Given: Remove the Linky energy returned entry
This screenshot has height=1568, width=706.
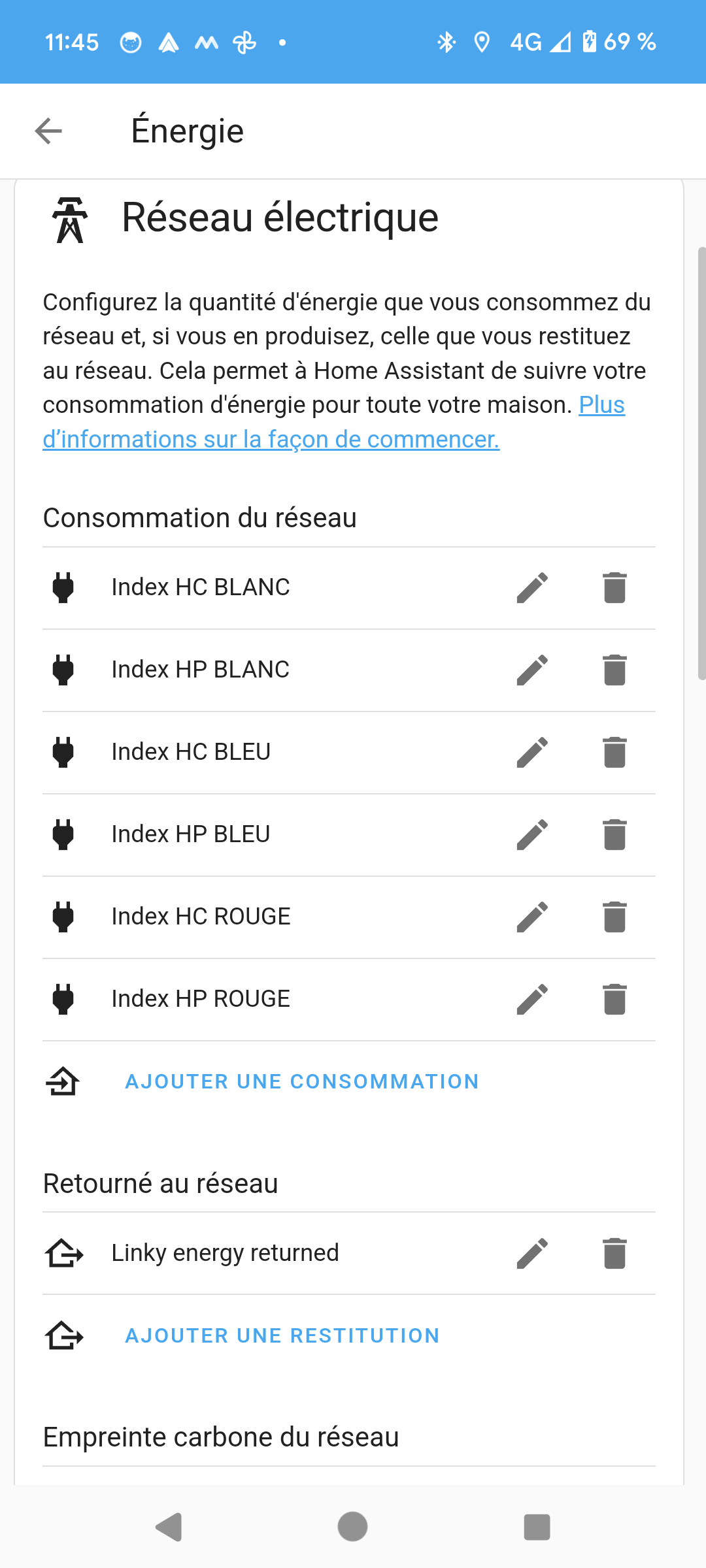Looking at the screenshot, I should [x=614, y=1254].
